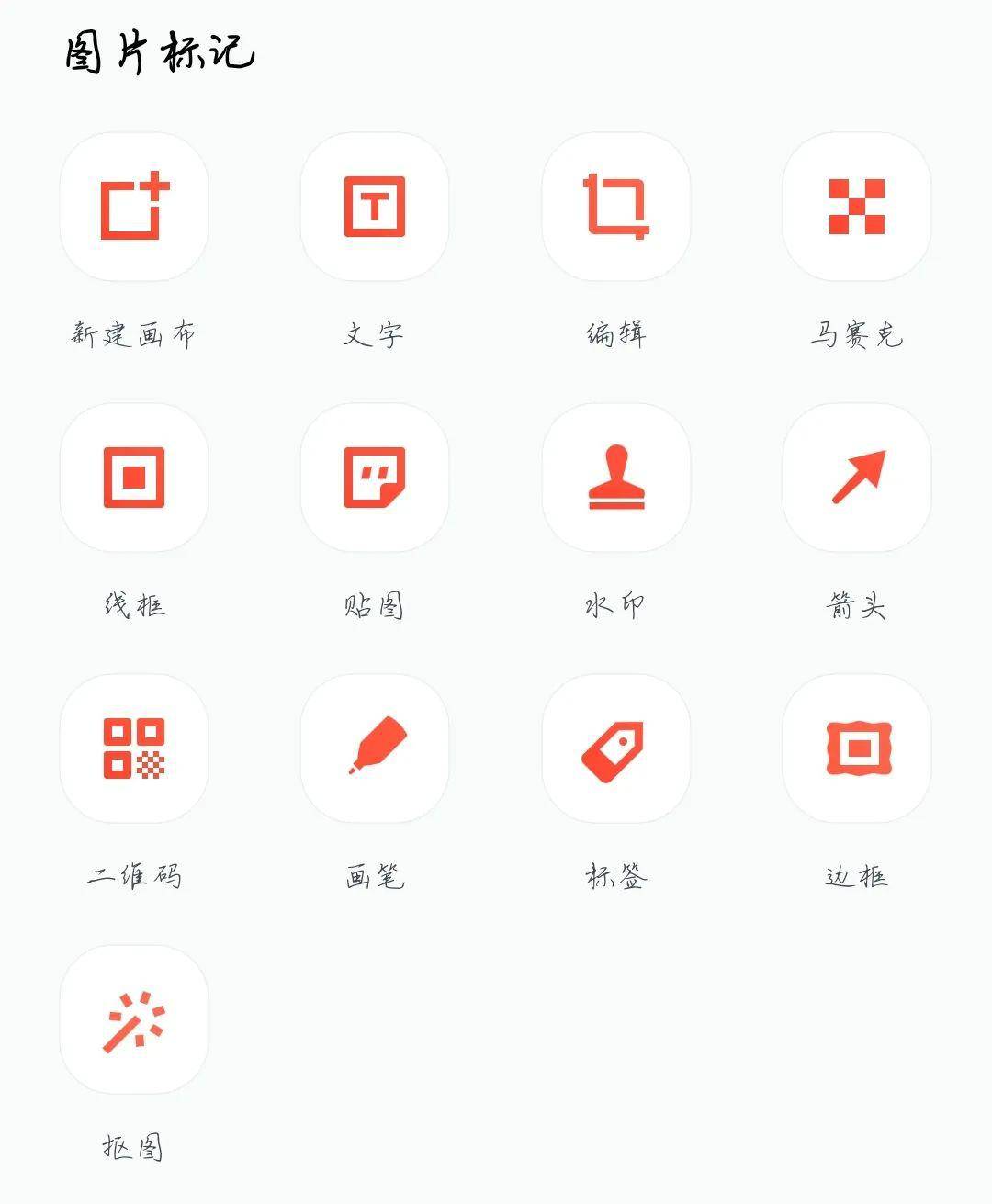Open the 标签 tag tool
The width and height of the screenshot is (992, 1204).
tap(615, 748)
